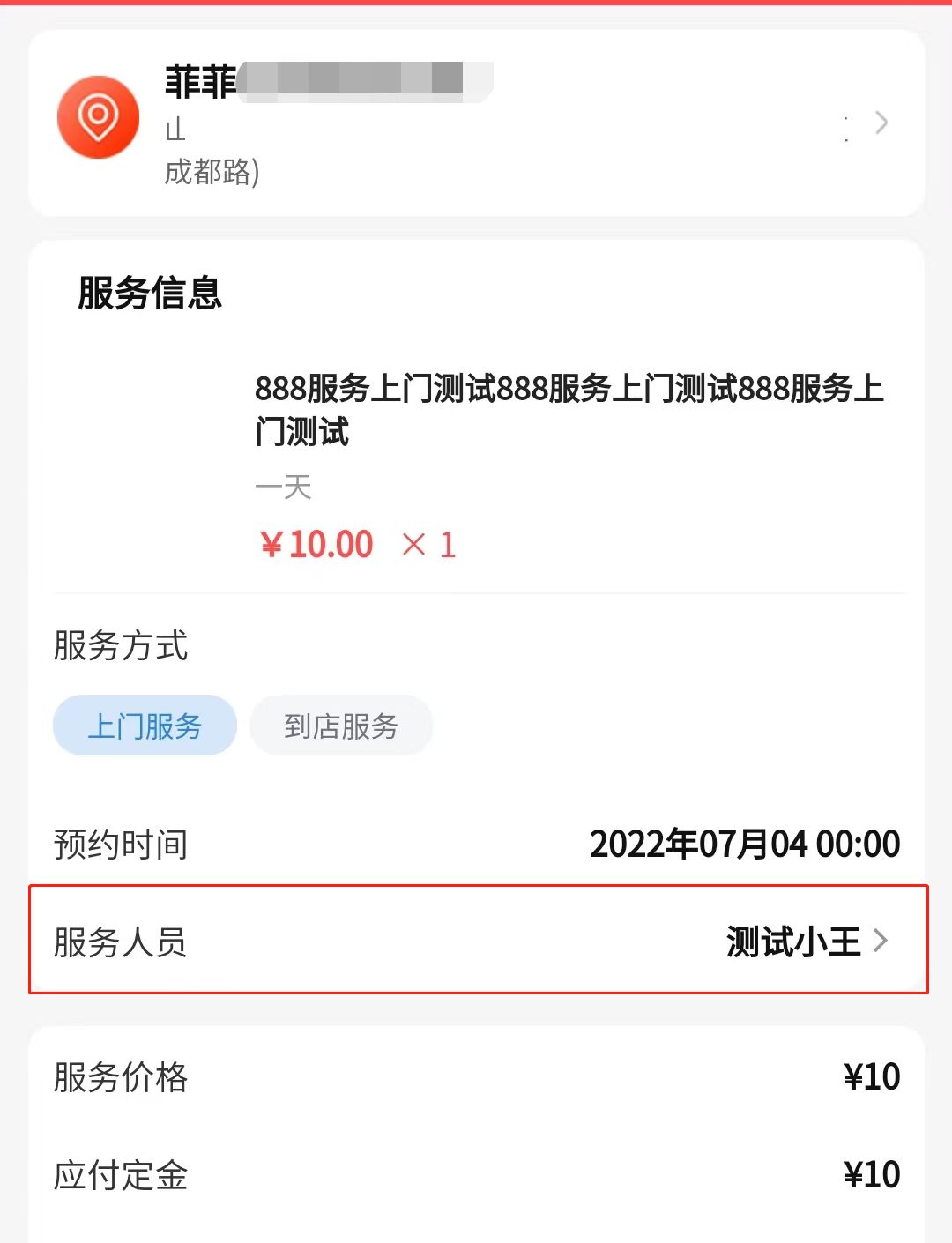
Task: Open 服务人员 row to pick staff
Action: tap(478, 941)
